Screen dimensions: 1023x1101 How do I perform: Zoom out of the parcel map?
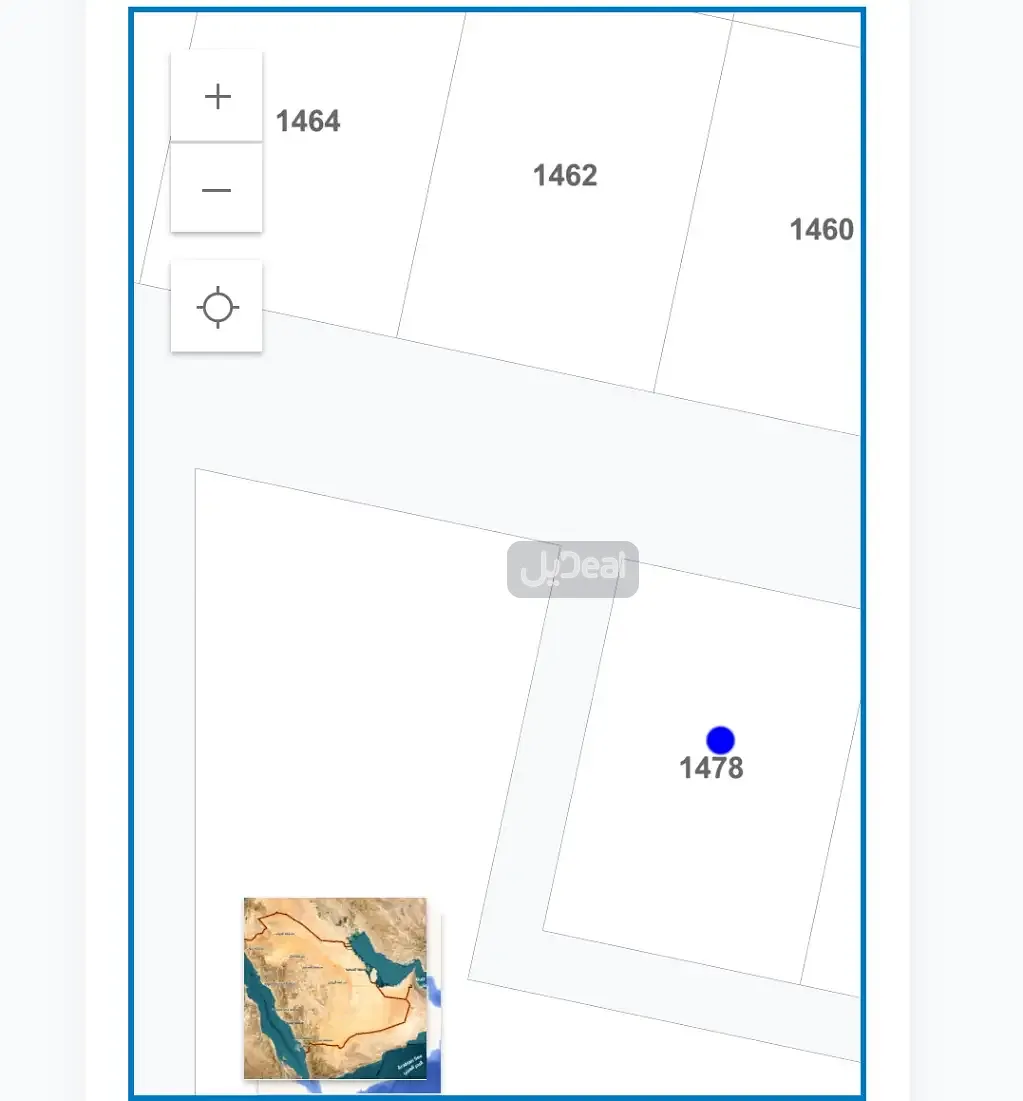217,189
